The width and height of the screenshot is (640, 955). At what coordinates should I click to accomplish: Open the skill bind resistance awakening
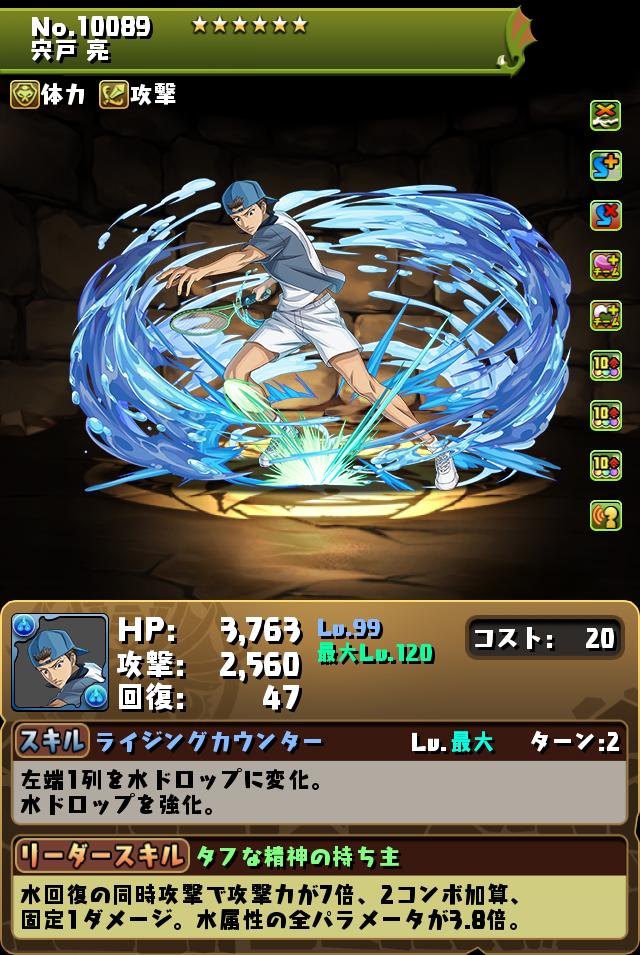pos(605,216)
